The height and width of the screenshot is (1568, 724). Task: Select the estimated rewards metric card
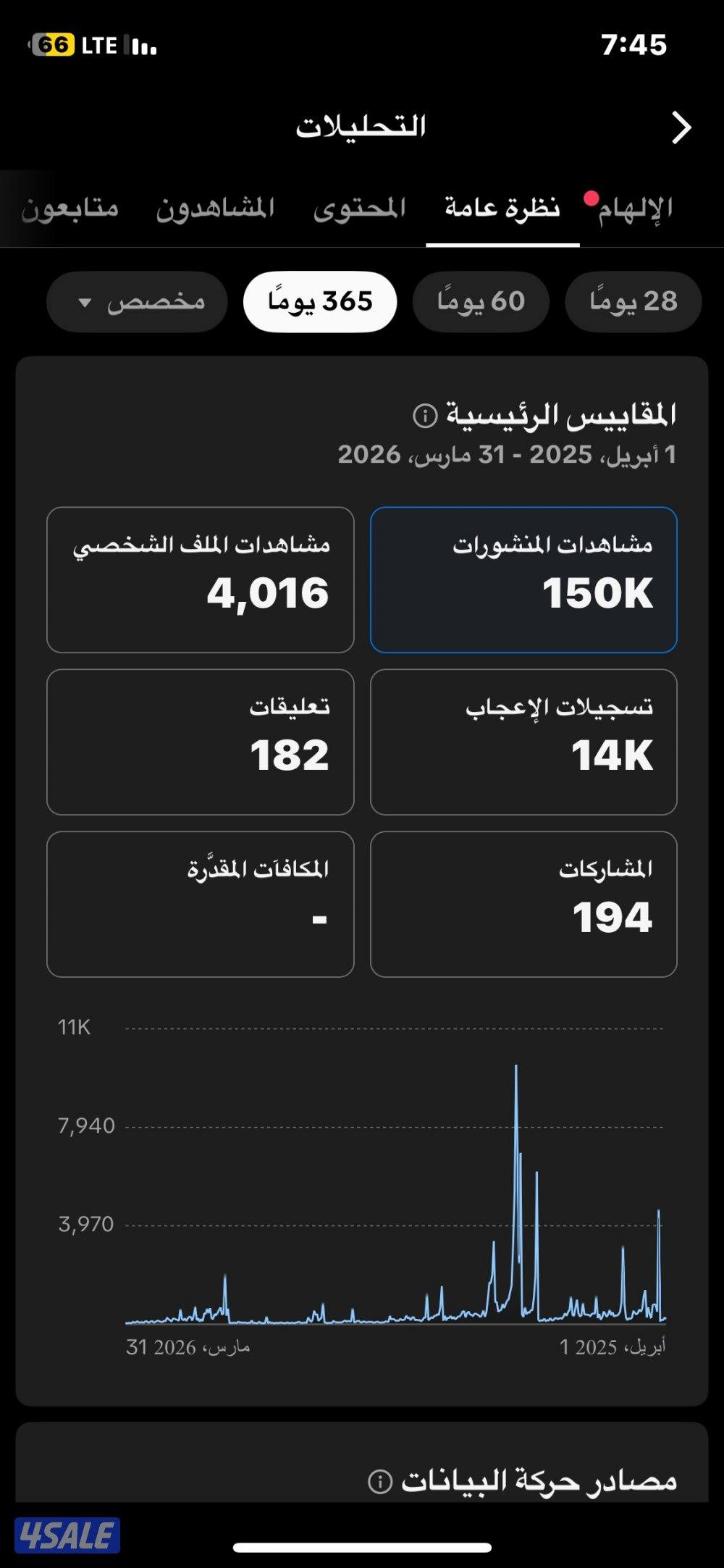[x=201, y=902]
